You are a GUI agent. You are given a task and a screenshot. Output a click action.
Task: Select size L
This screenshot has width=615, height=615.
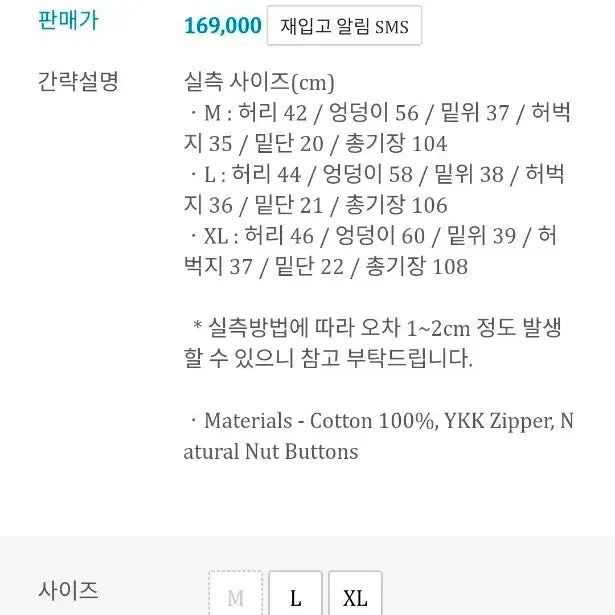295,596
